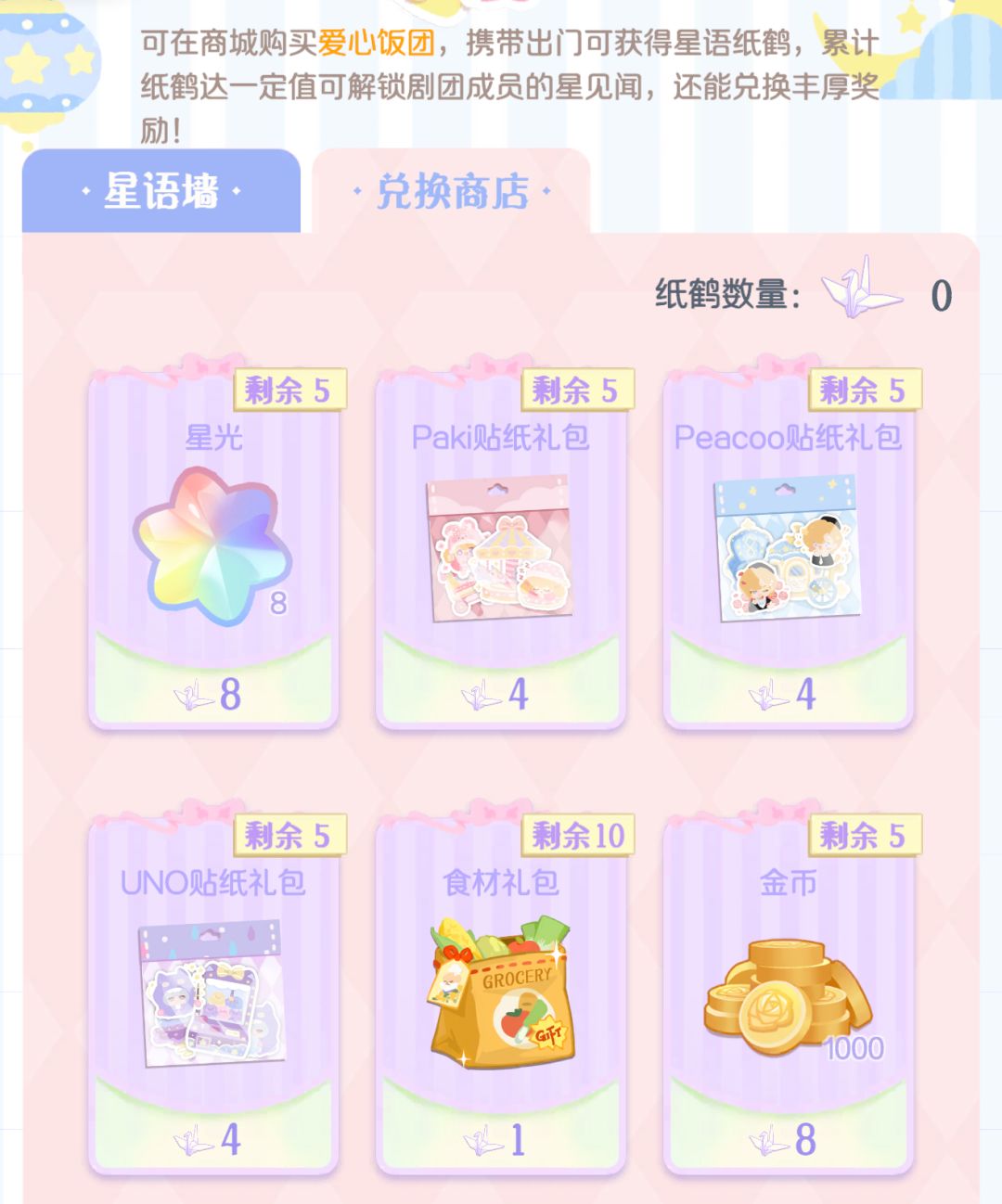Click the Paki贴纸礼包 sticker pack image
This screenshot has width=1002, height=1204.
(x=498, y=547)
